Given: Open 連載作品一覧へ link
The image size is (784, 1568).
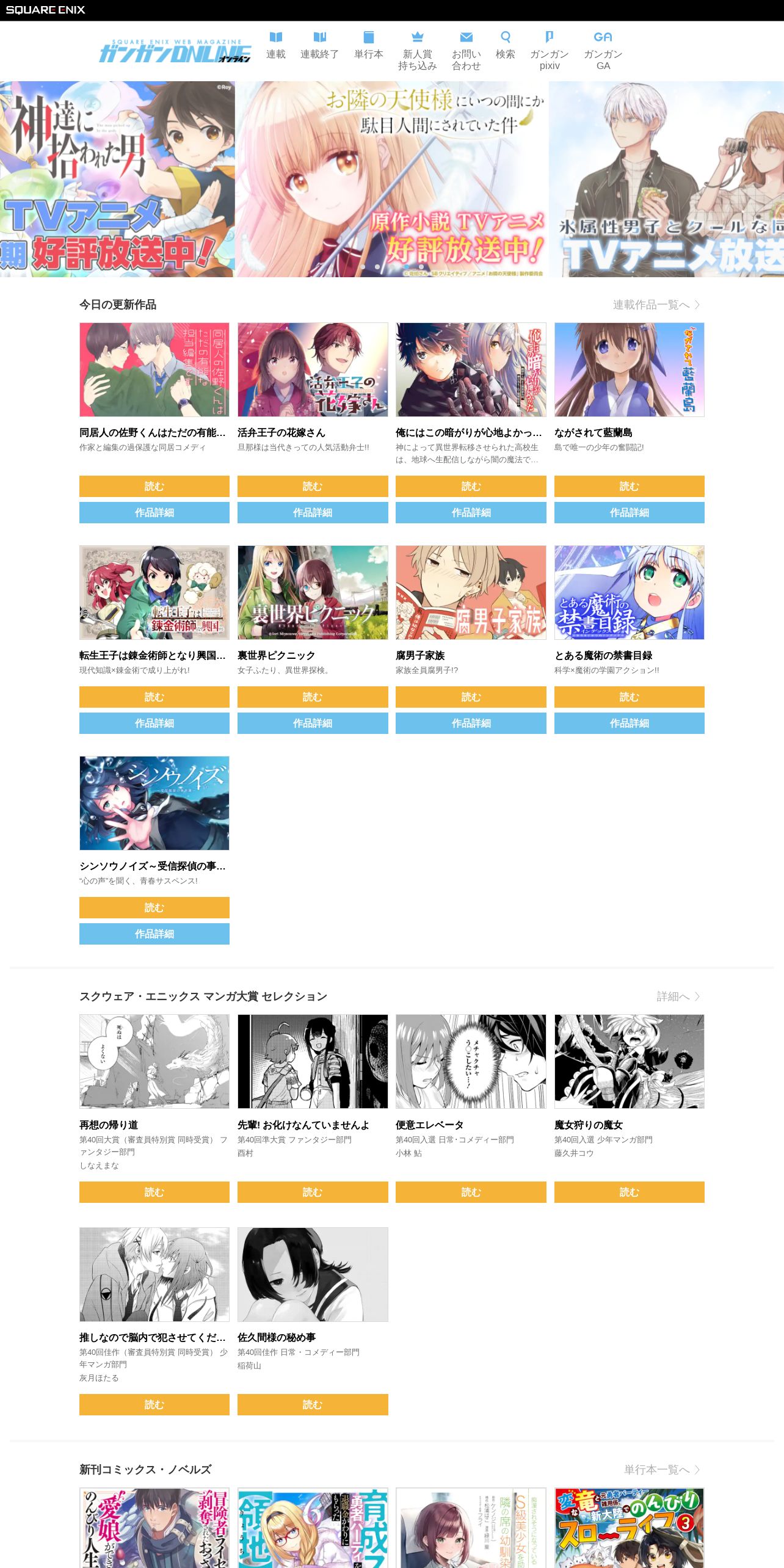Looking at the screenshot, I should coord(657,305).
